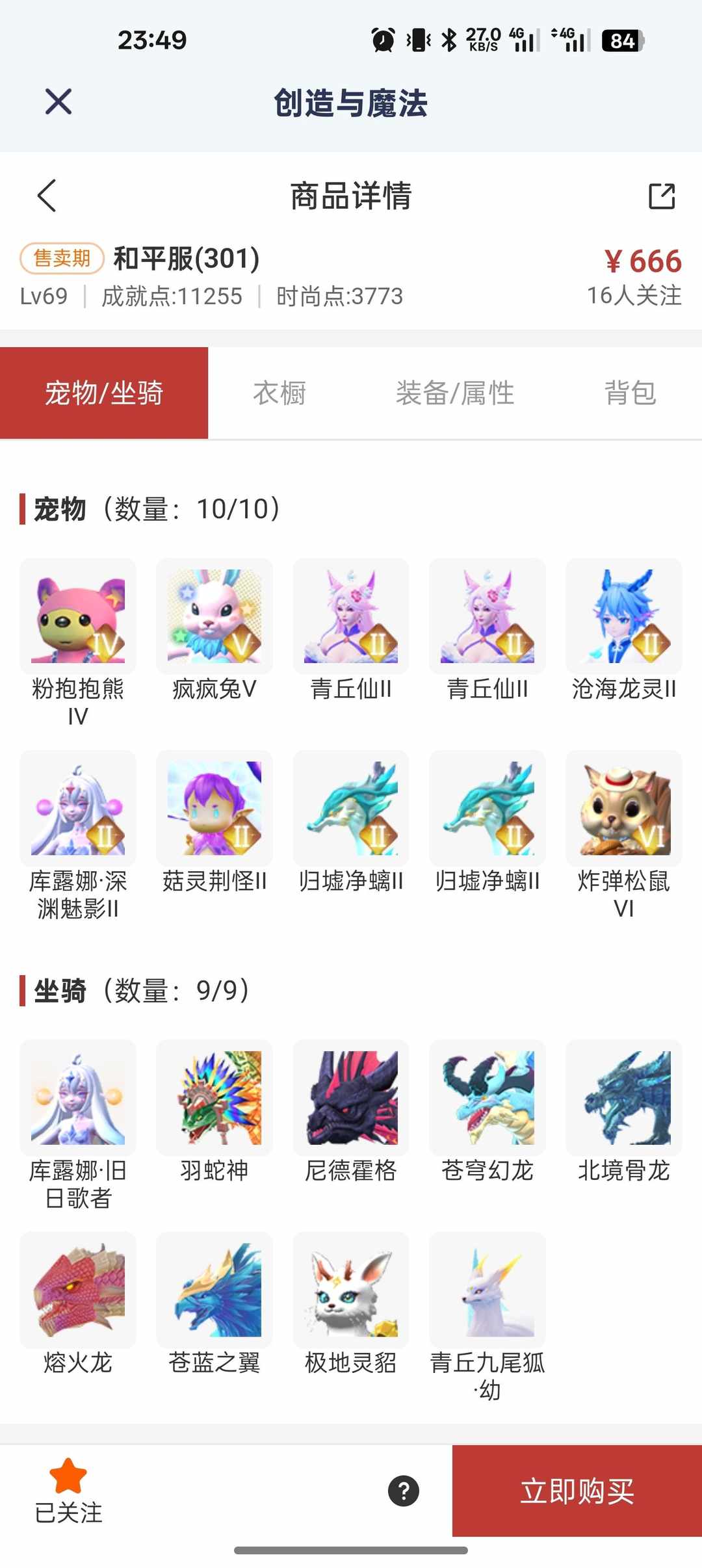The image size is (702, 1568).
Task: Switch to the 装备/属性 tab
Action: (455, 392)
